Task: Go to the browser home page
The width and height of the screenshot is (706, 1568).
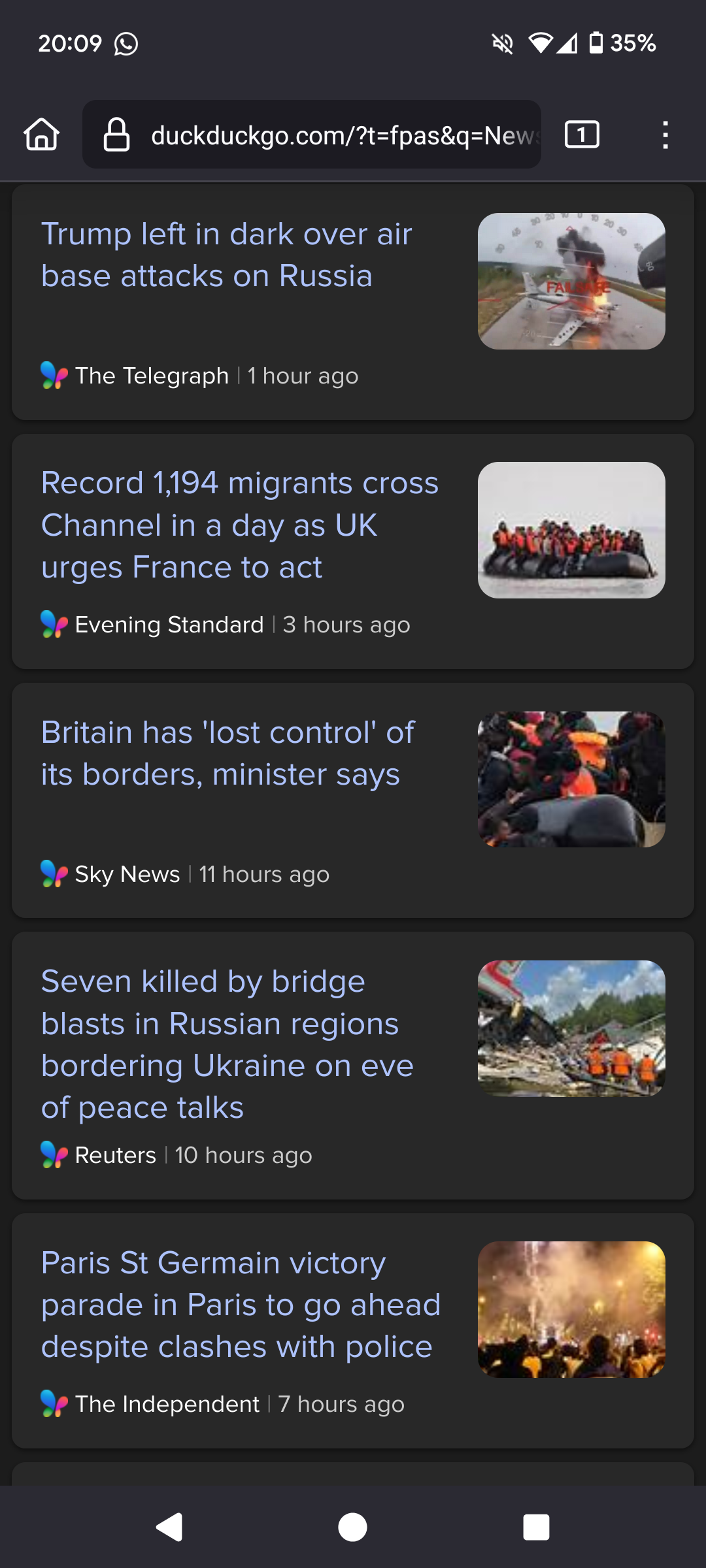Action: click(41, 135)
